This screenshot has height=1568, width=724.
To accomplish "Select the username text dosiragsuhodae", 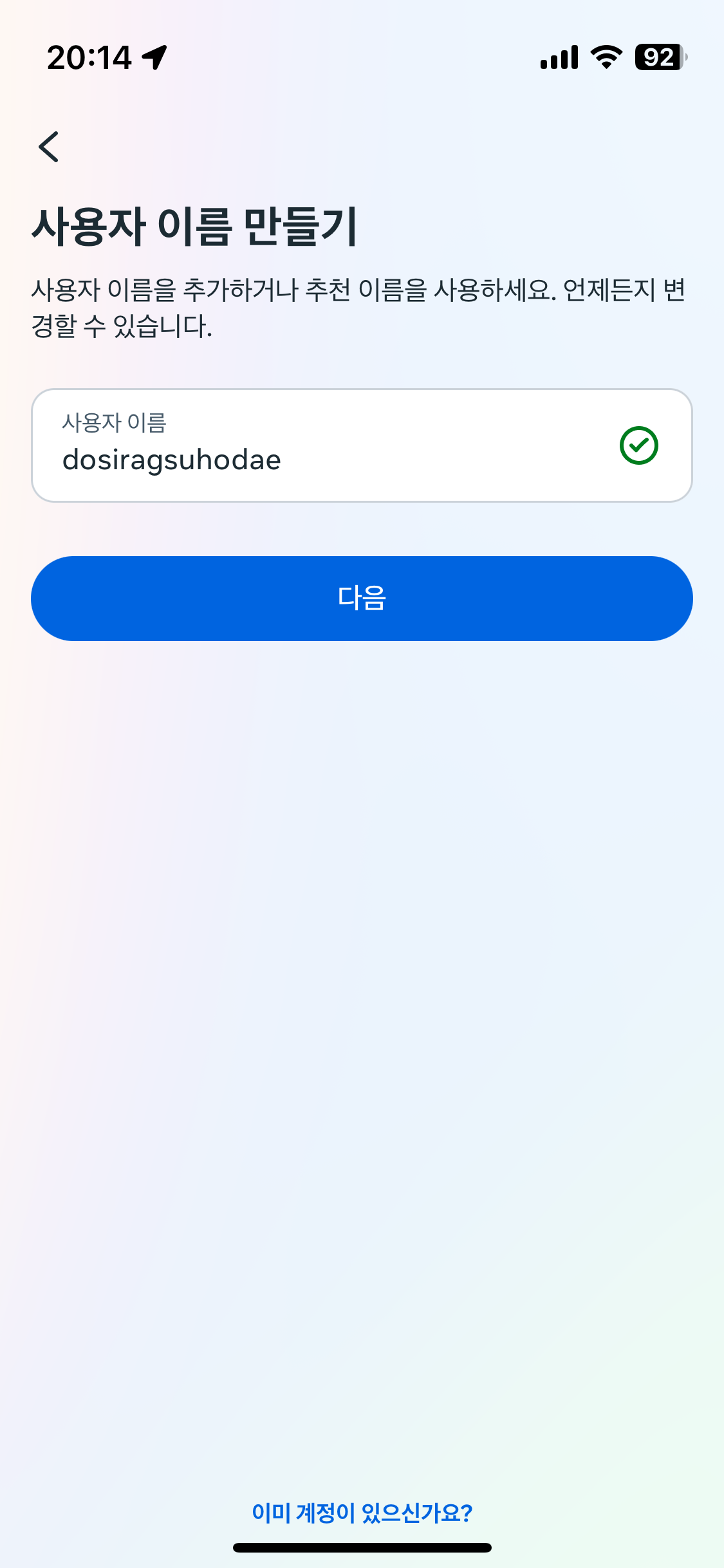I will click(x=171, y=458).
